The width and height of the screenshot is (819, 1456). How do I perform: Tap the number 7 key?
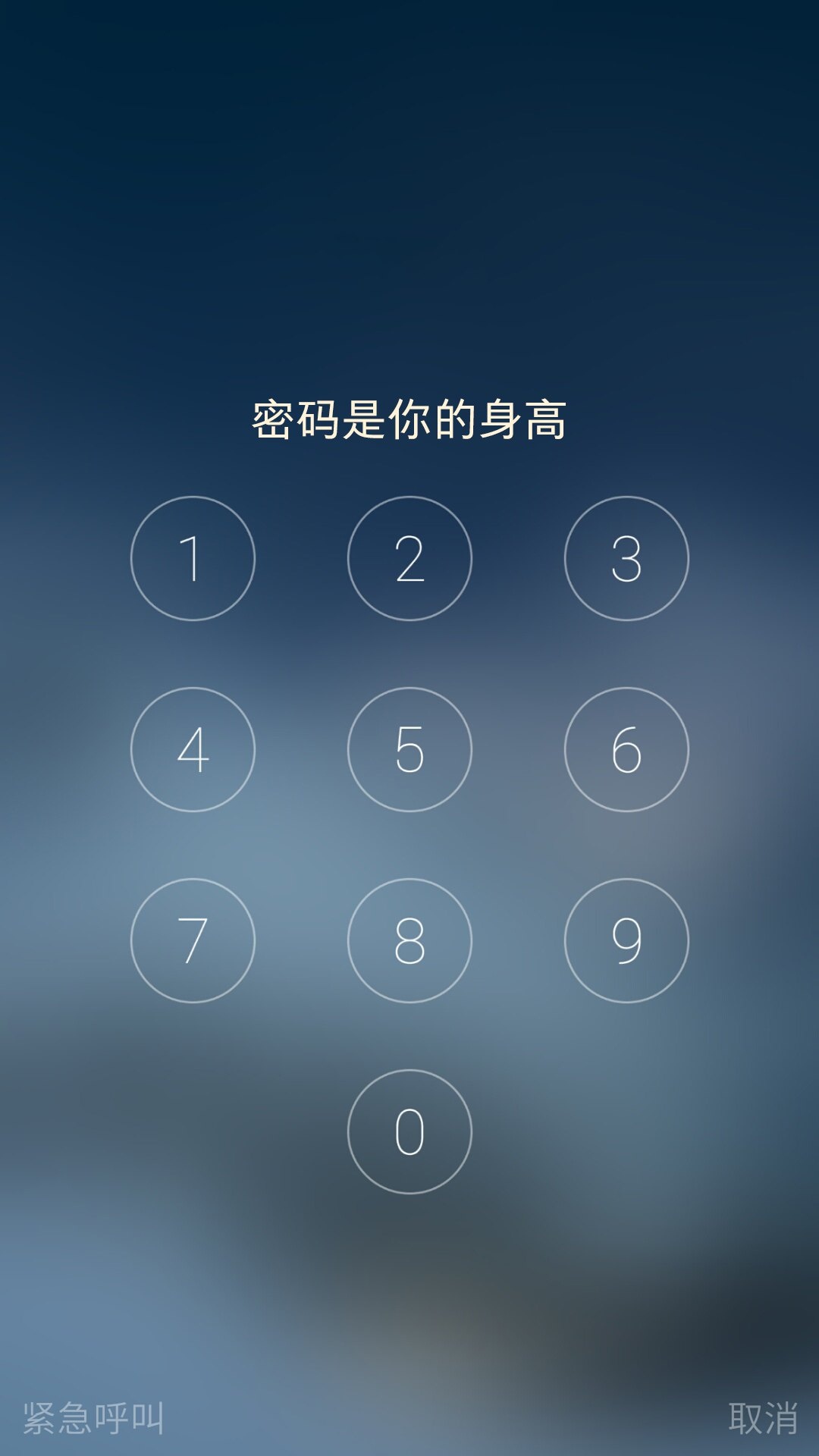(193, 941)
